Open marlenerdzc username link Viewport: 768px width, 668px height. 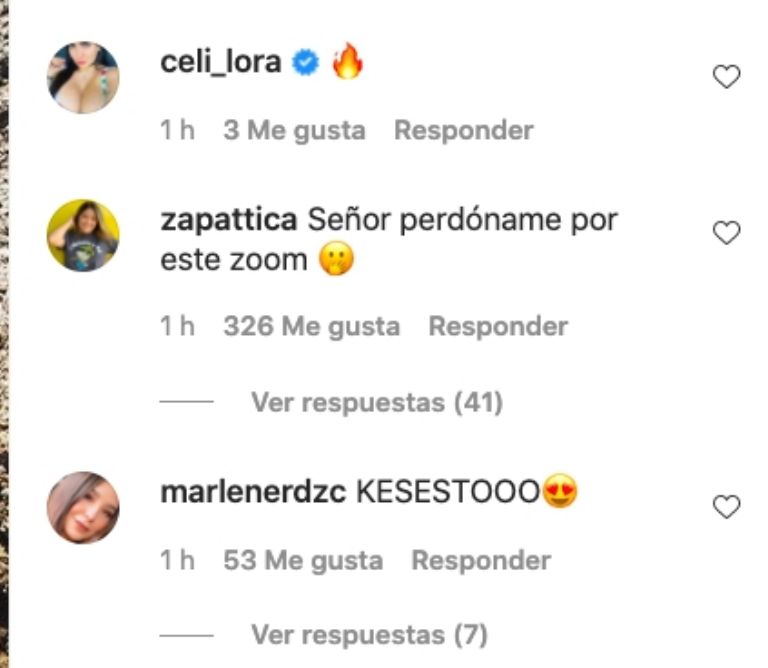[253, 493]
